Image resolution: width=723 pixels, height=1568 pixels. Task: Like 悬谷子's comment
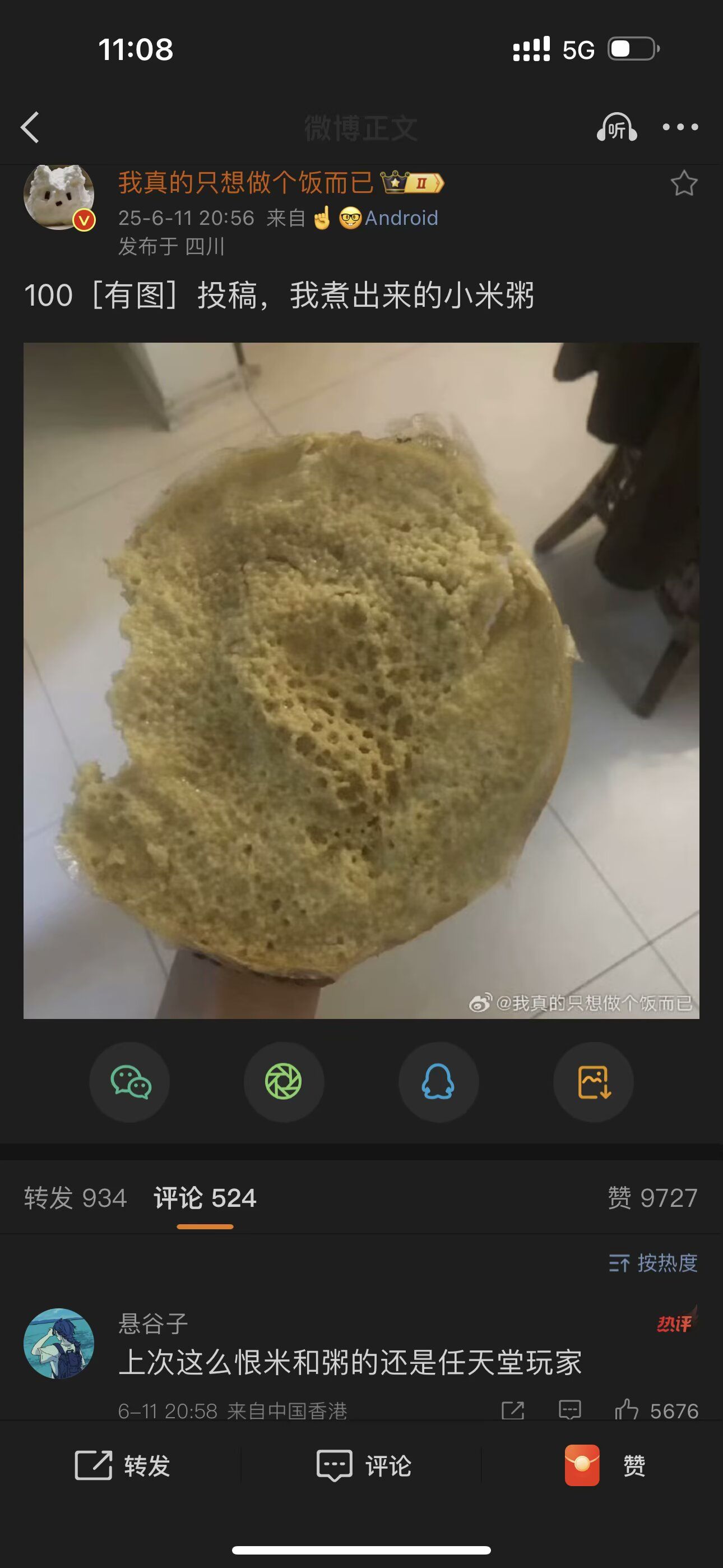coord(627,1410)
